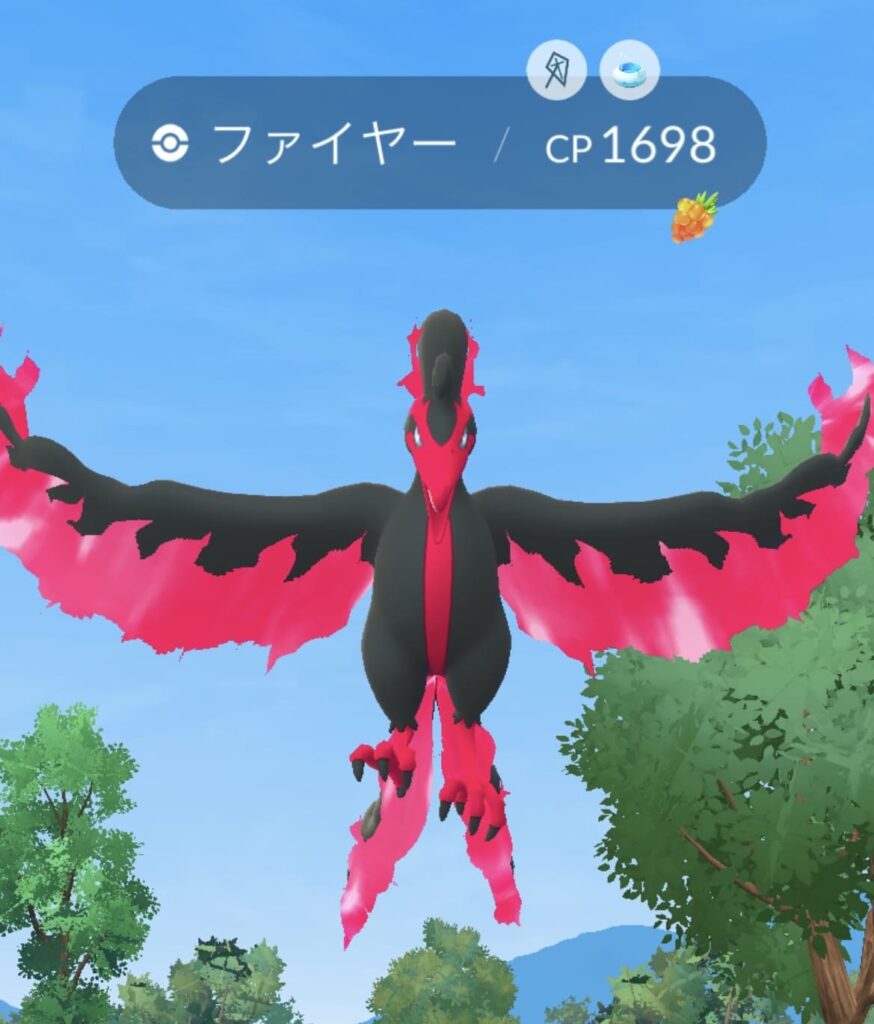Tap the kite-shaped badge above the name bar
This screenshot has height=1024, width=874.
[557, 70]
